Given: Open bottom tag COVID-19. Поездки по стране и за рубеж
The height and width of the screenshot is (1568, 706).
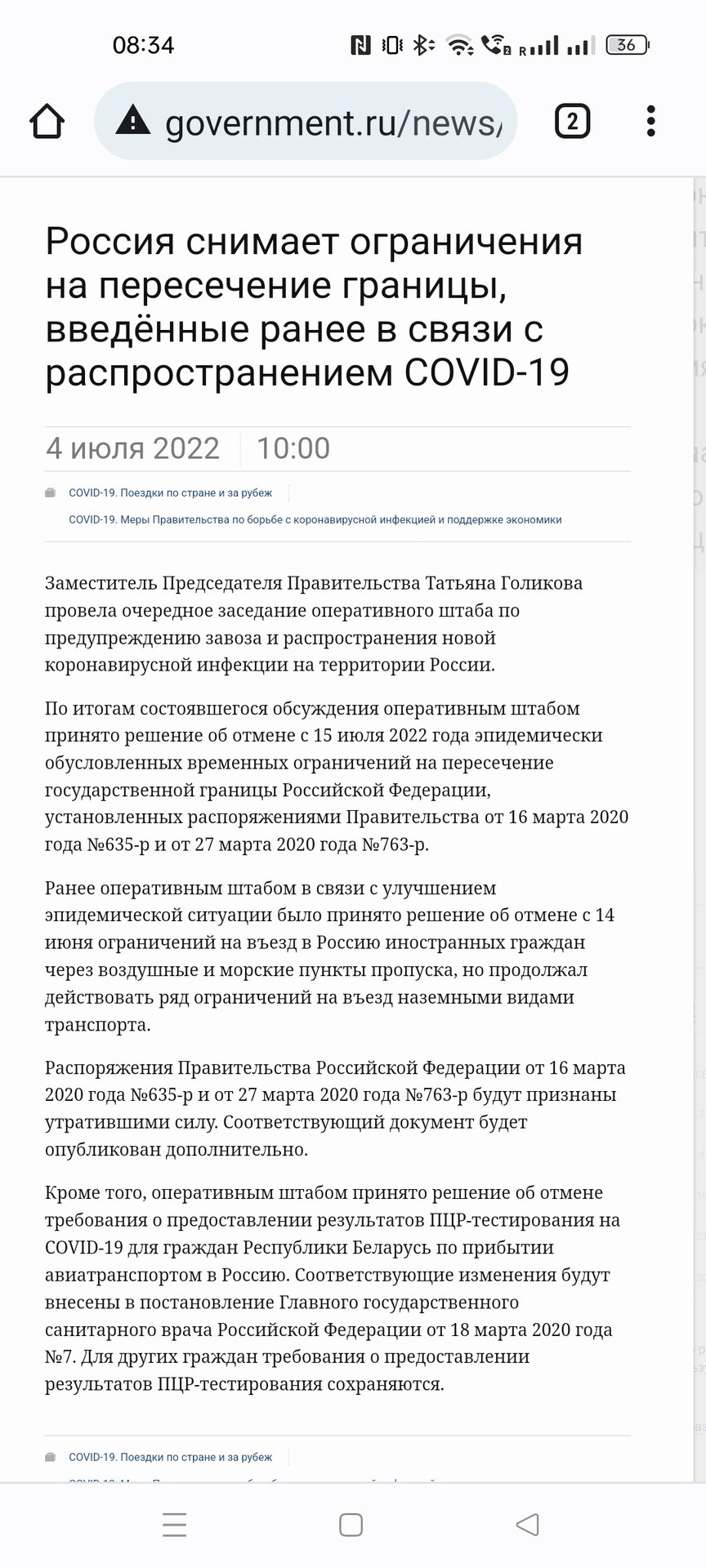Looking at the screenshot, I should coord(170,1457).
